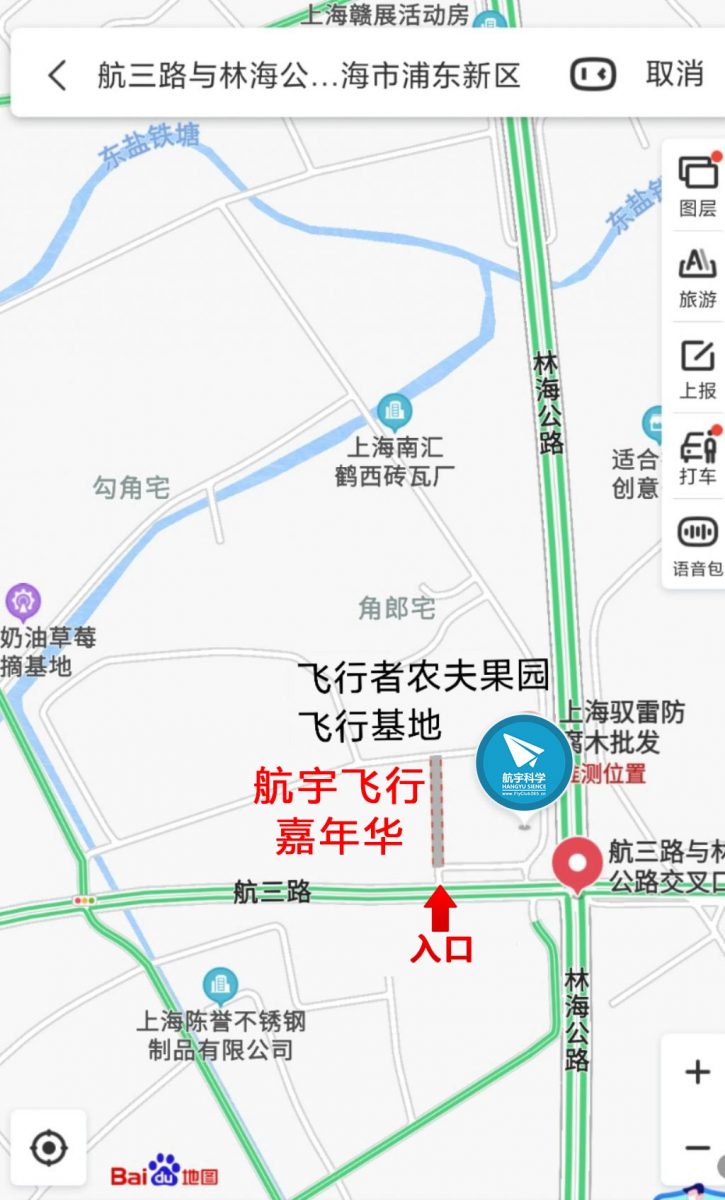725x1200 pixels.
Task: Open the 上海陈誉不锈钢制品有限公司 marker
Action: (218, 986)
